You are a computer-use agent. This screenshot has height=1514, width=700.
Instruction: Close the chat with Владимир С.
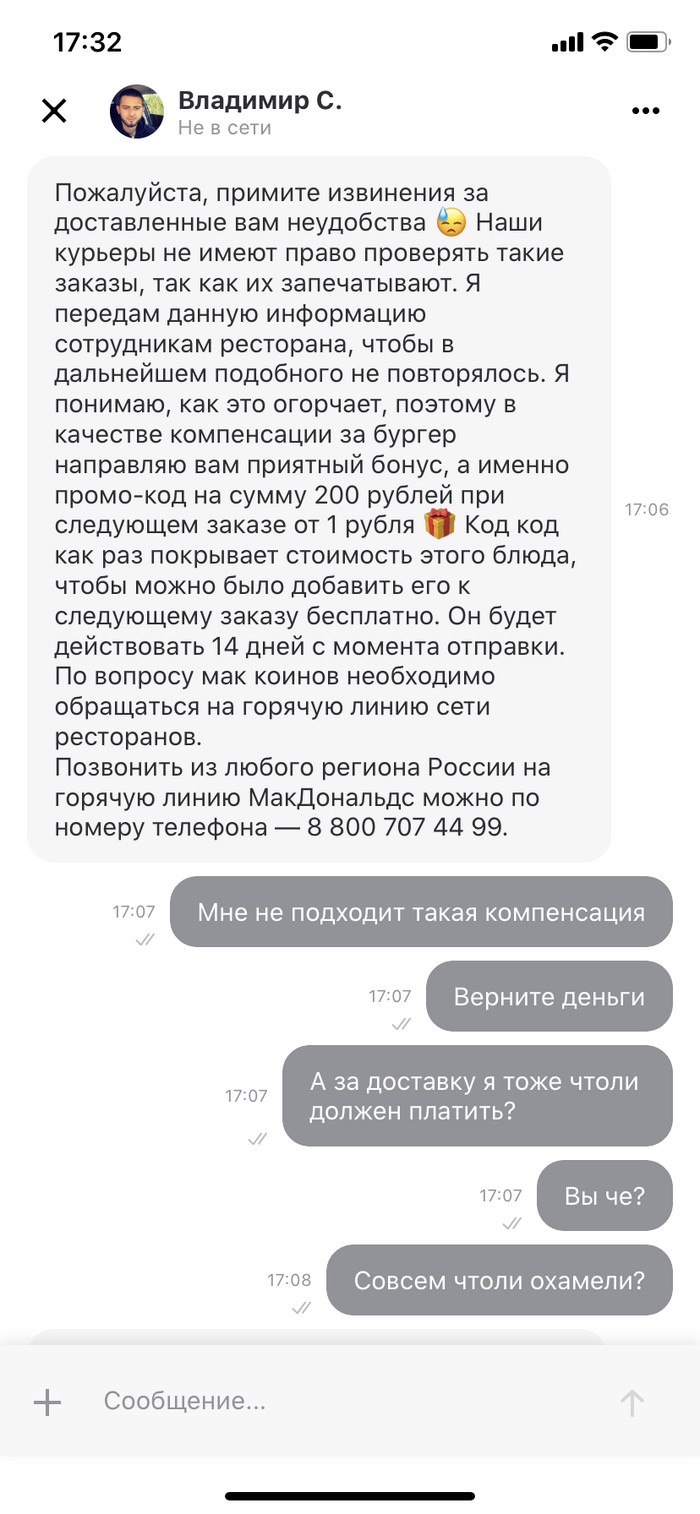click(54, 111)
